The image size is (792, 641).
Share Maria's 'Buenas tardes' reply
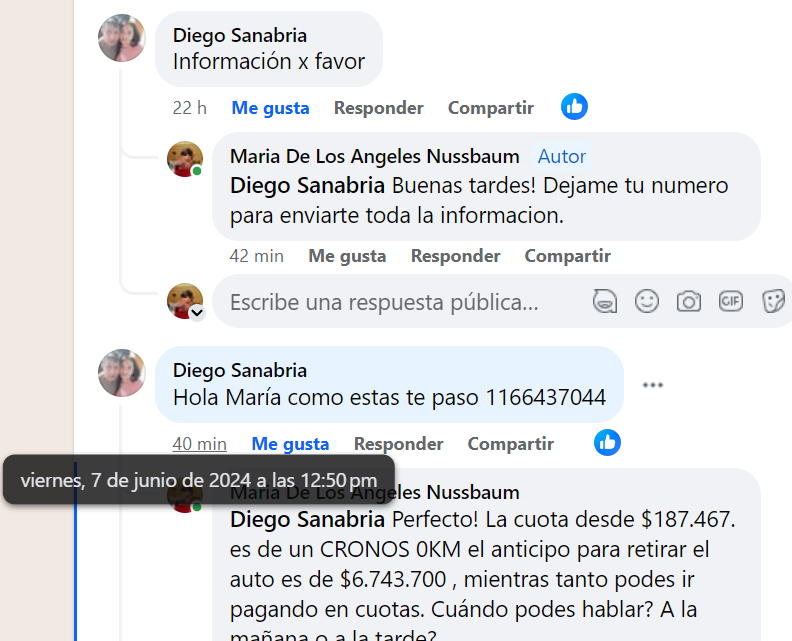pyautogui.click(x=567, y=256)
